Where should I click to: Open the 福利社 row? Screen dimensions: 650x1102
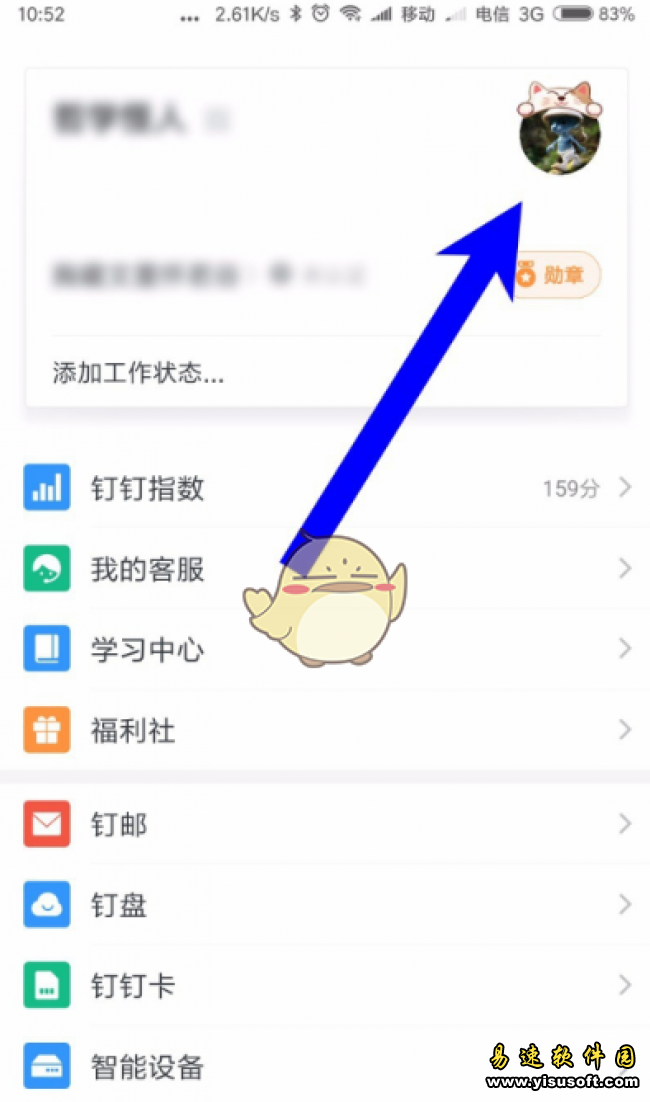pyautogui.click(x=325, y=730)
